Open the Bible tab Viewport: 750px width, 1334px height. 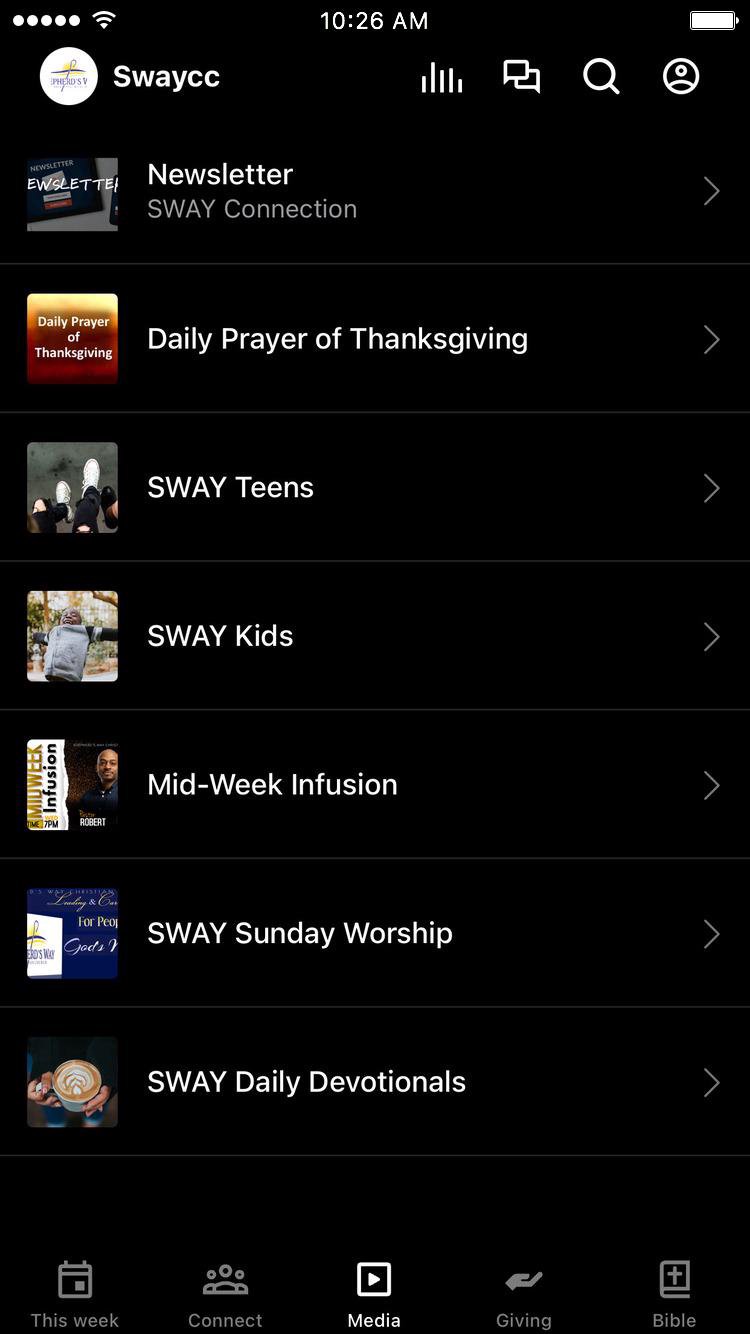[675, 1294]
